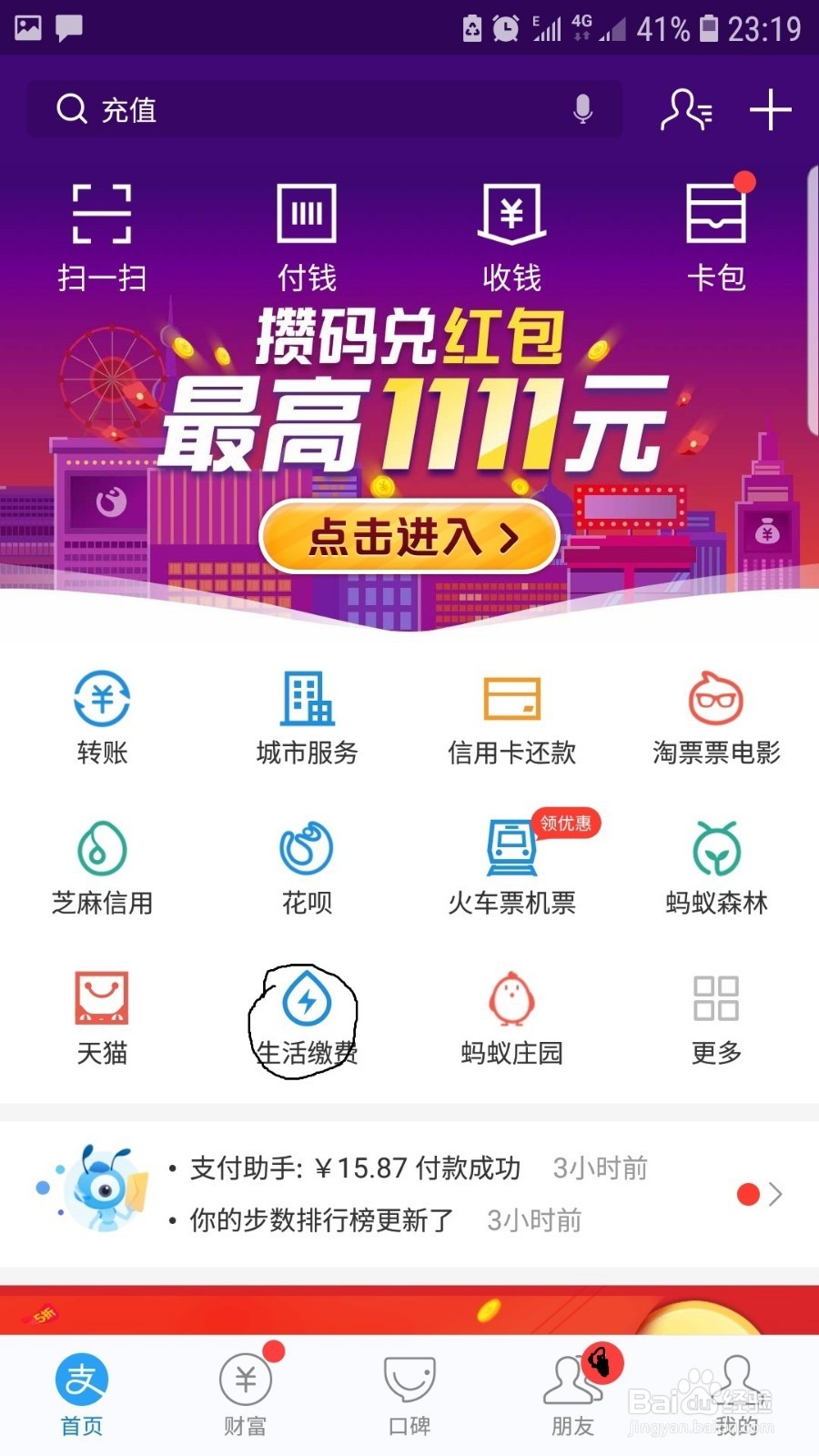Open contacts via the person icon beside search

[687, 110]
